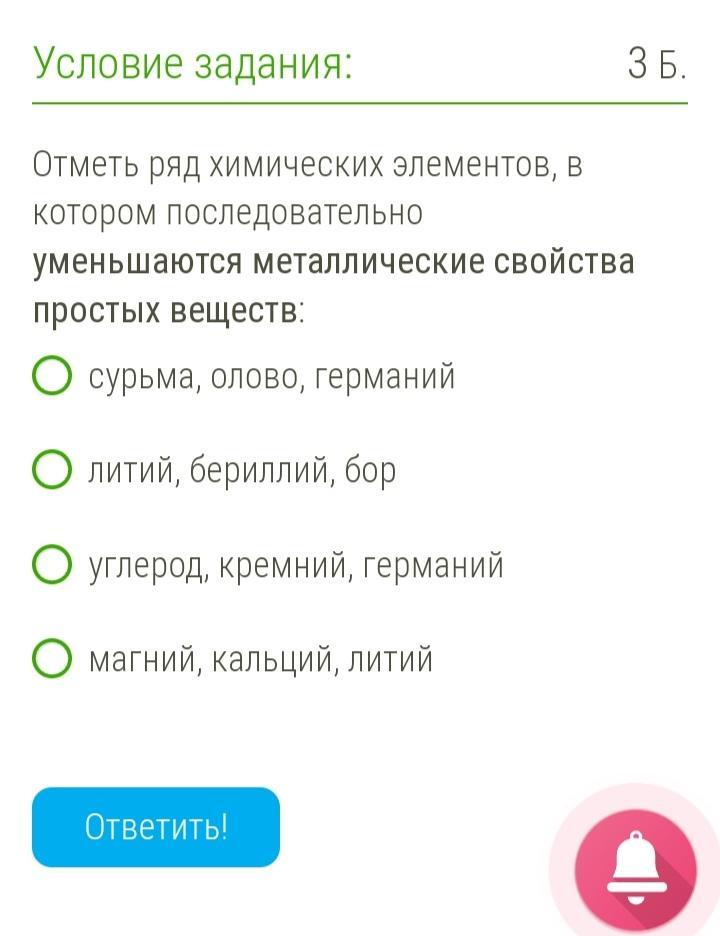
Task: Select the answer сурьма, олово, германий
Action: coord(53,375)
